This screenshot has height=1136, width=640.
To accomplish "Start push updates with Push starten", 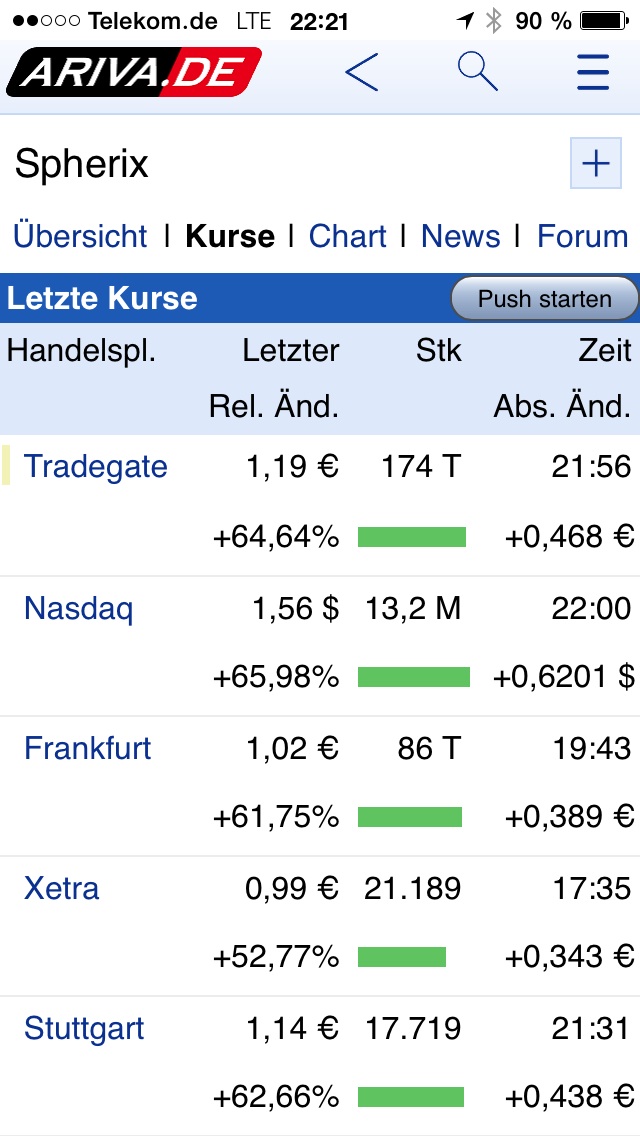I will pos(544,299).
